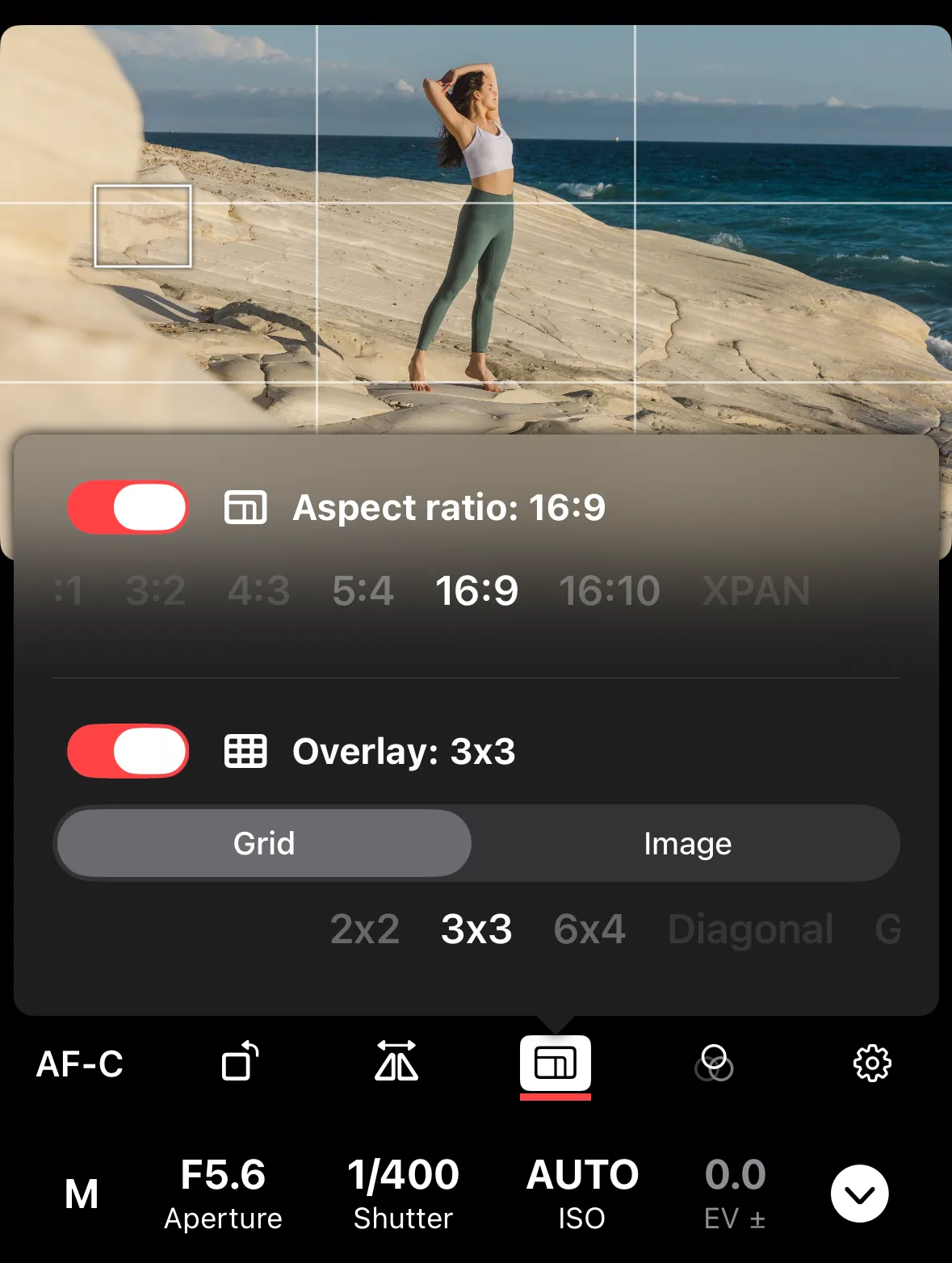
Task: Select the 5:4 aspect ratio
Action: [x=363, y=591]
